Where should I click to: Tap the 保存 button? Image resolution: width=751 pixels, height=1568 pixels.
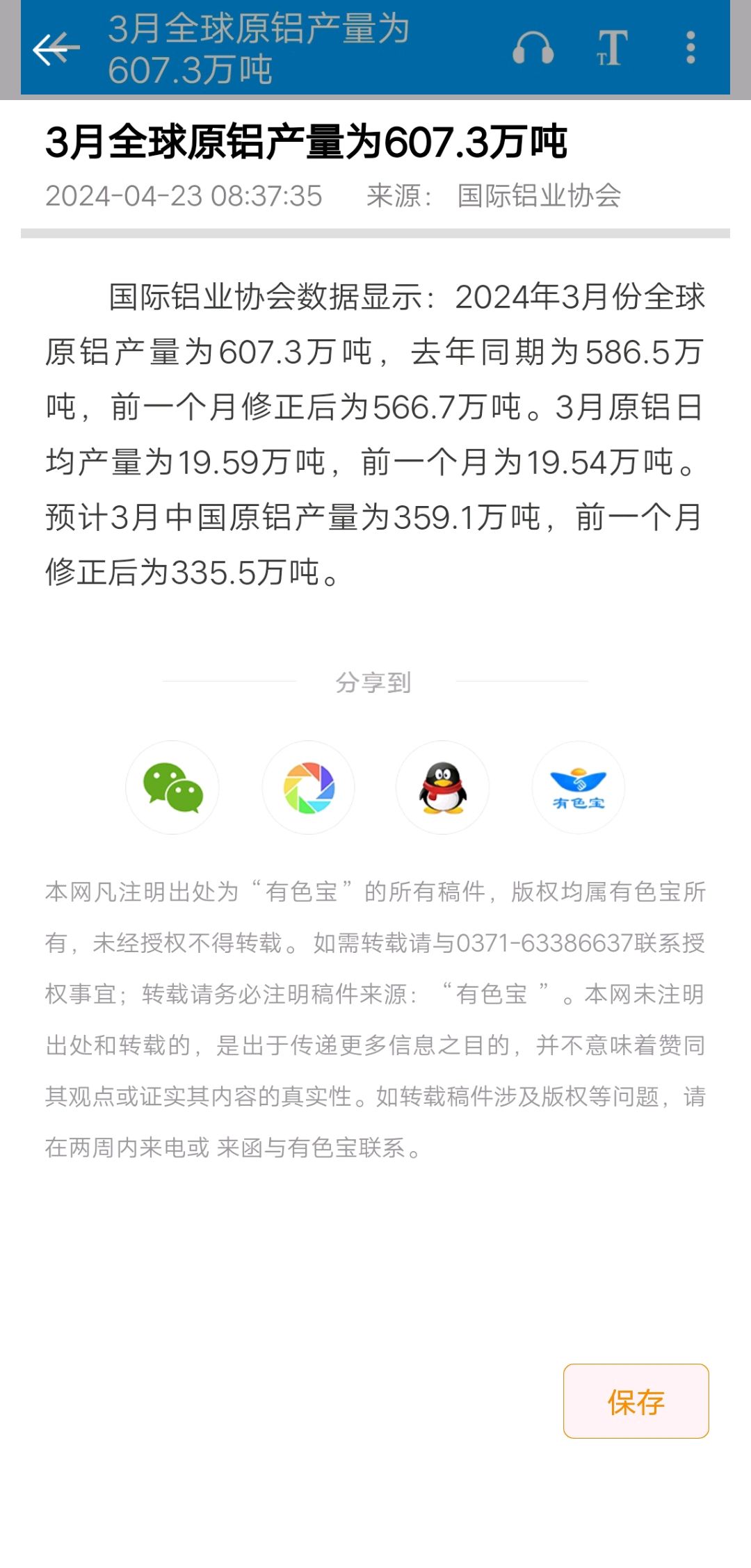(x=636, y=1401)
